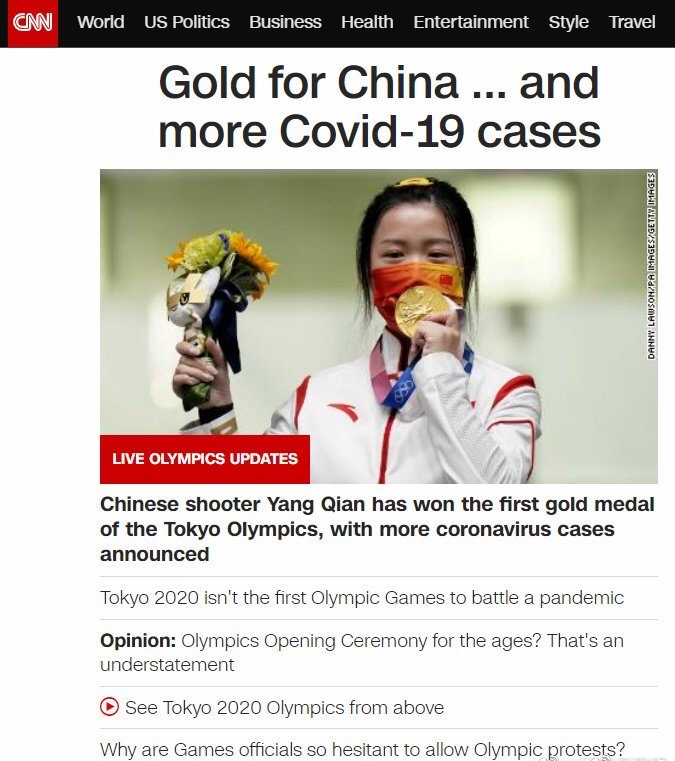The image size is (675, 761).
Task: Select Entertainment in the top menu
Action: coord(470,22)
